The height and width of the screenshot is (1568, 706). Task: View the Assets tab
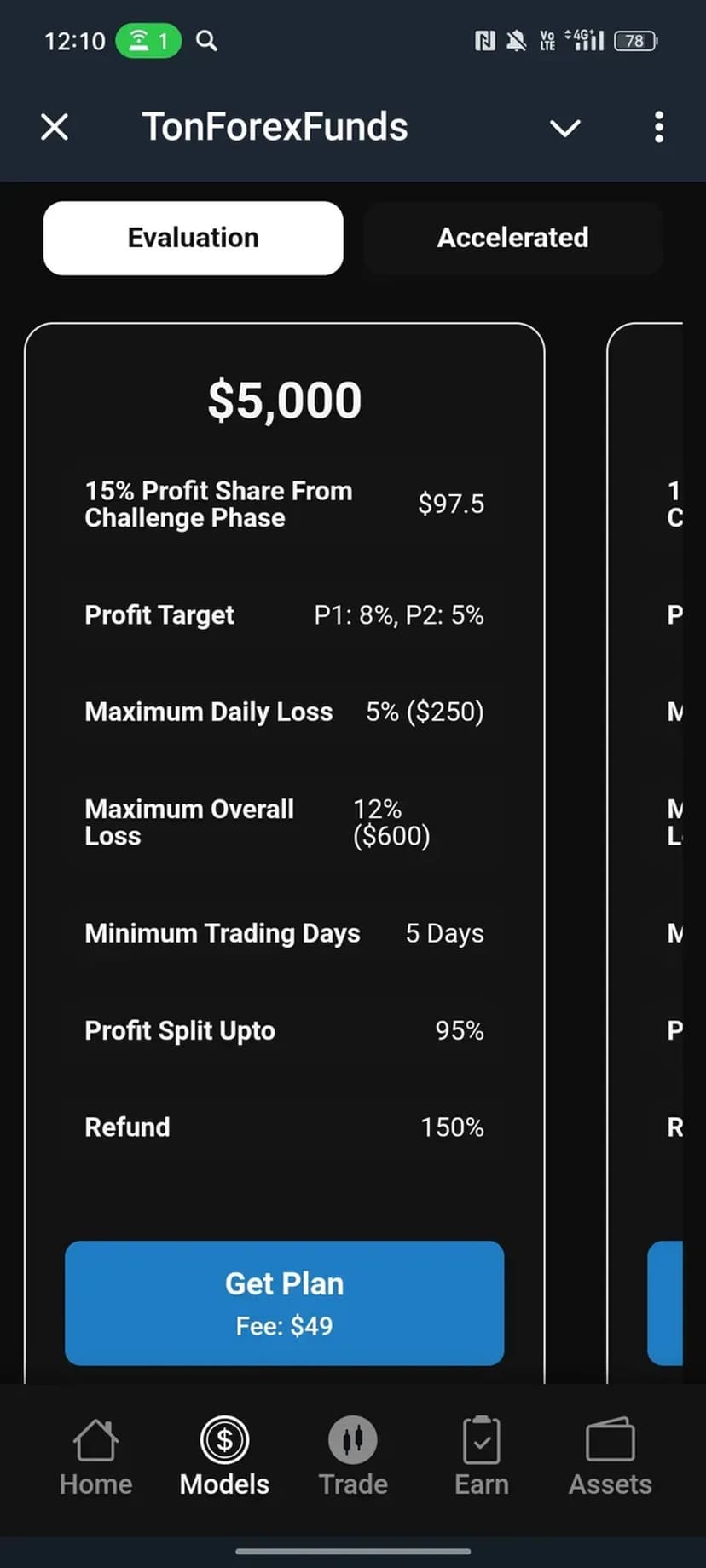pyautogui.click(x=610, y=1456)
